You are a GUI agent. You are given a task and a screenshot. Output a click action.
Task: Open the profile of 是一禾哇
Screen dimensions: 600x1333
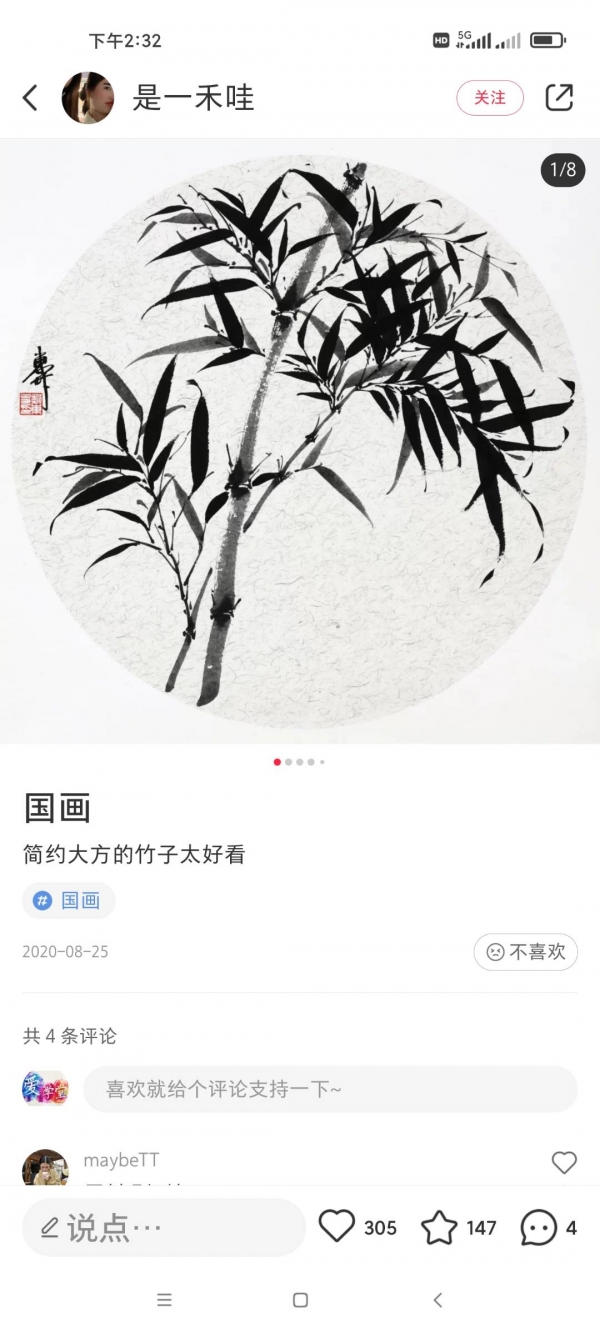pyautogui.click(x=88, y=98)
